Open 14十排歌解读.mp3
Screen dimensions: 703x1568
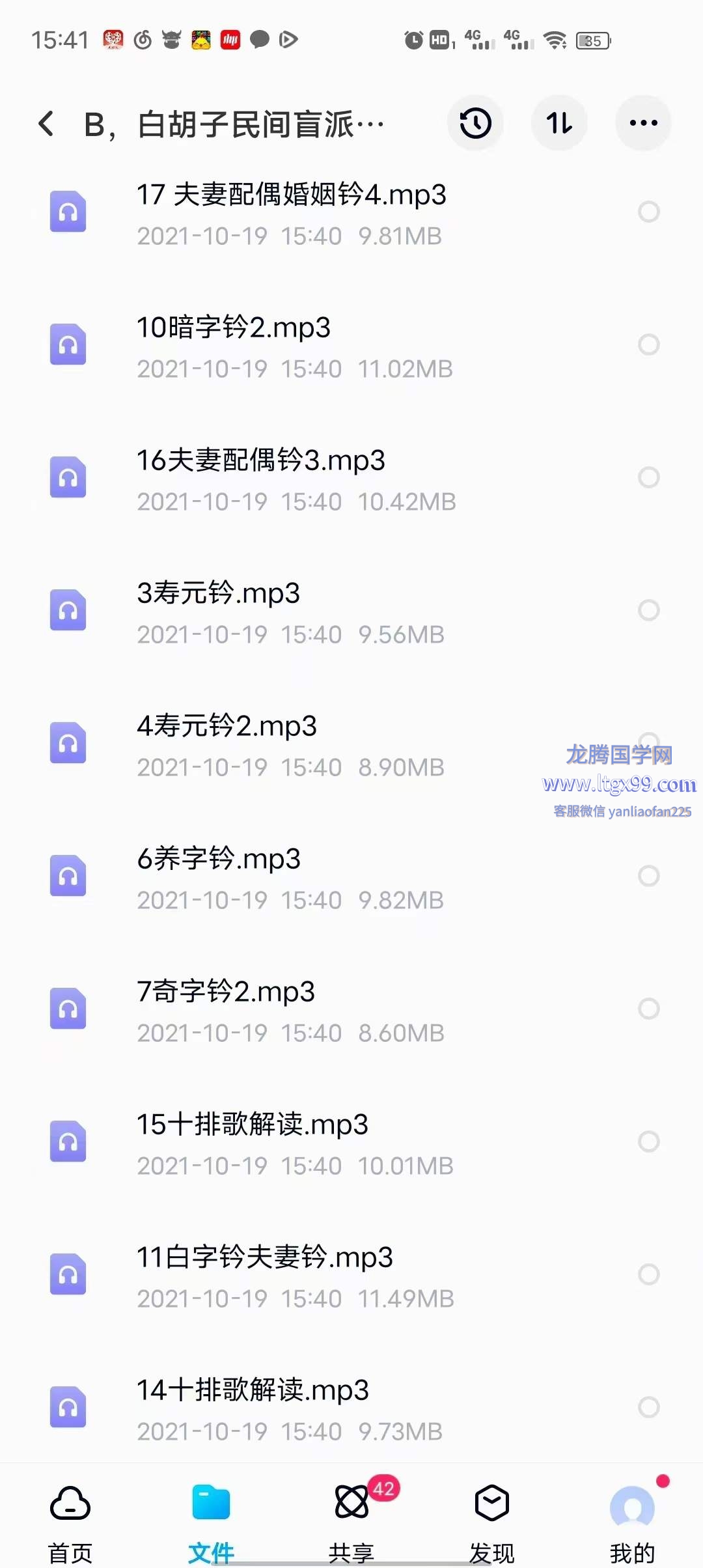click(x=351, y=1408)
